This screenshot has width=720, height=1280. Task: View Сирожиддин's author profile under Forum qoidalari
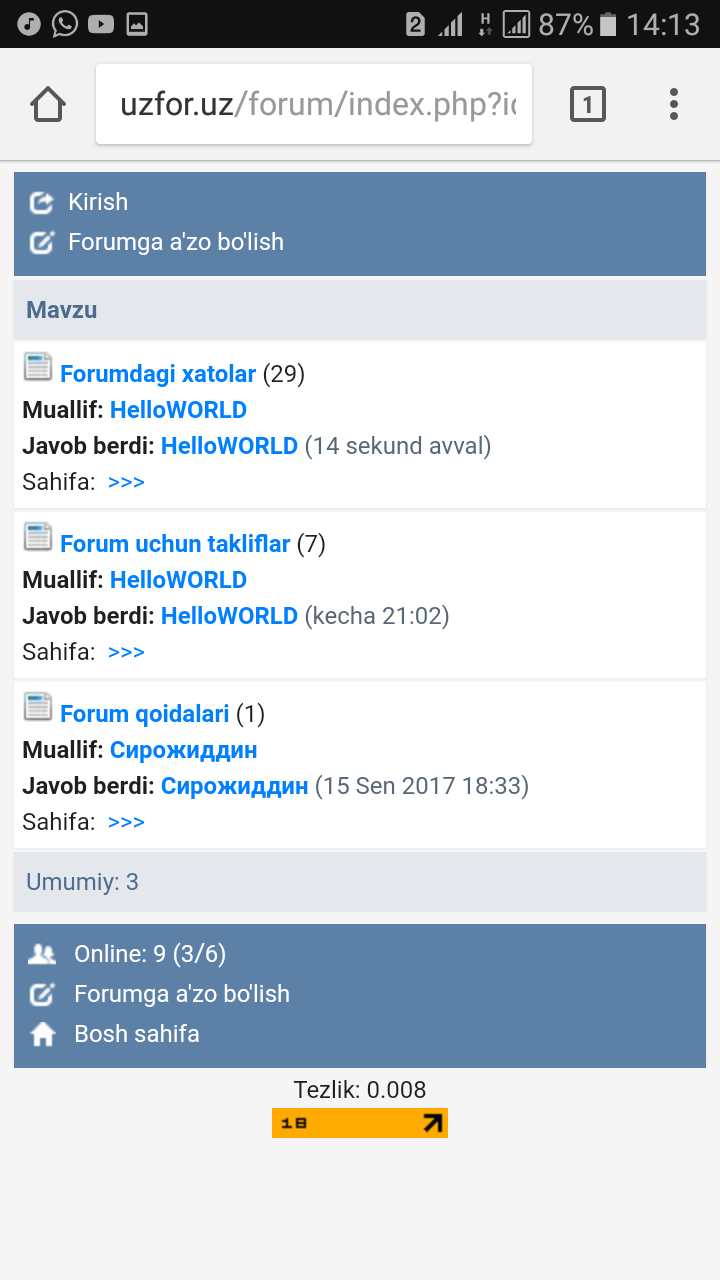point(183,750)
